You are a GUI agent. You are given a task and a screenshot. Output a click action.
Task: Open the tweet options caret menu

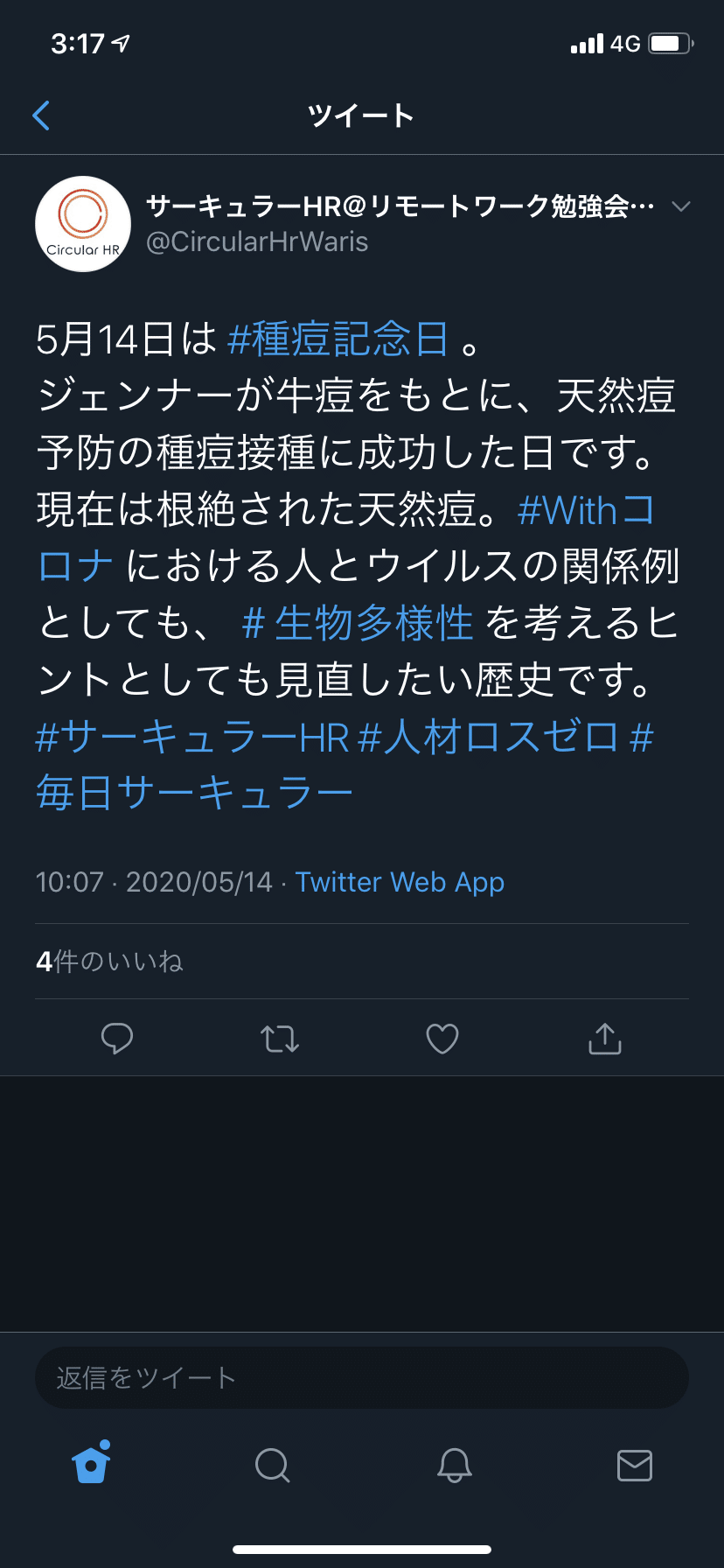pyautogui.click(x=680, y=207)
